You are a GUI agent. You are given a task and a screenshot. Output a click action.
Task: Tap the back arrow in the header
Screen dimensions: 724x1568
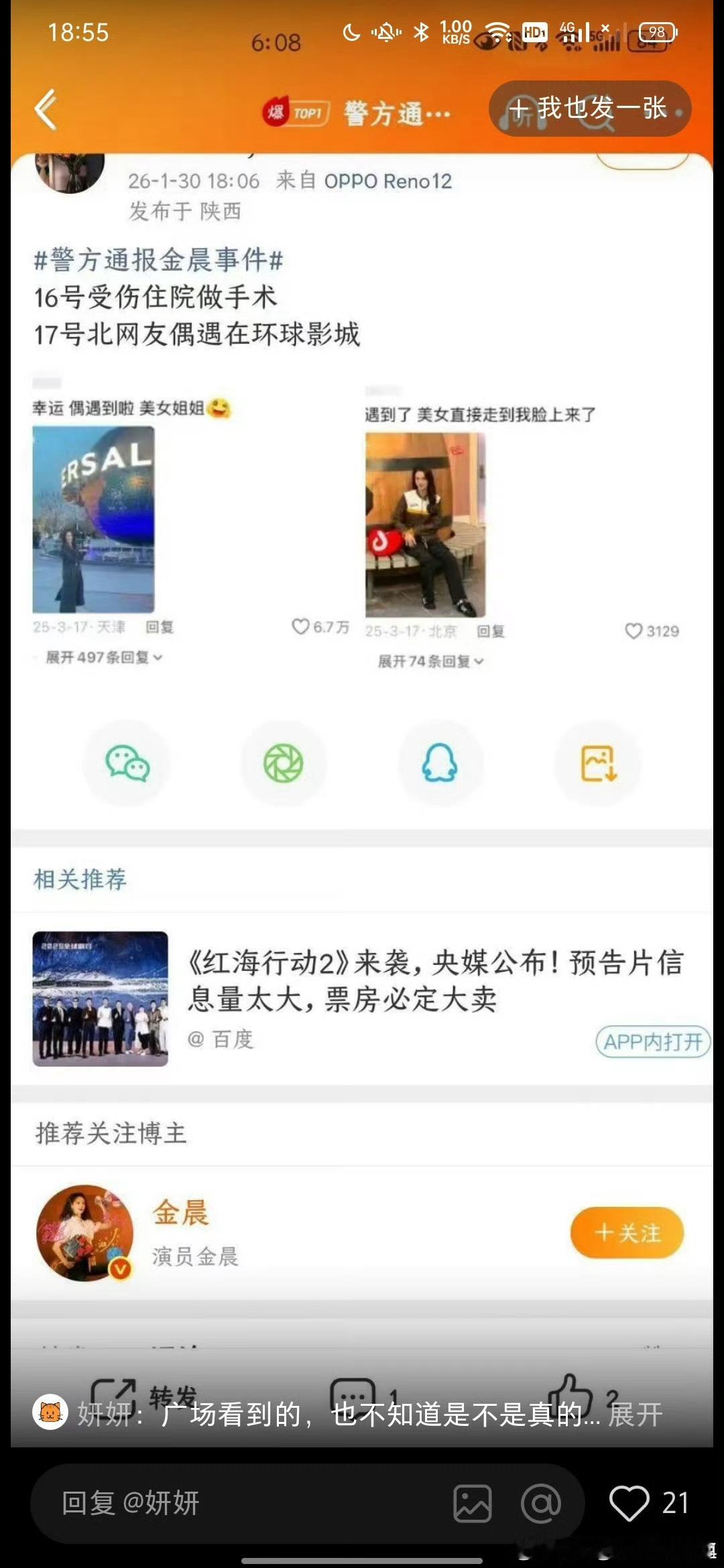point(45,109)
